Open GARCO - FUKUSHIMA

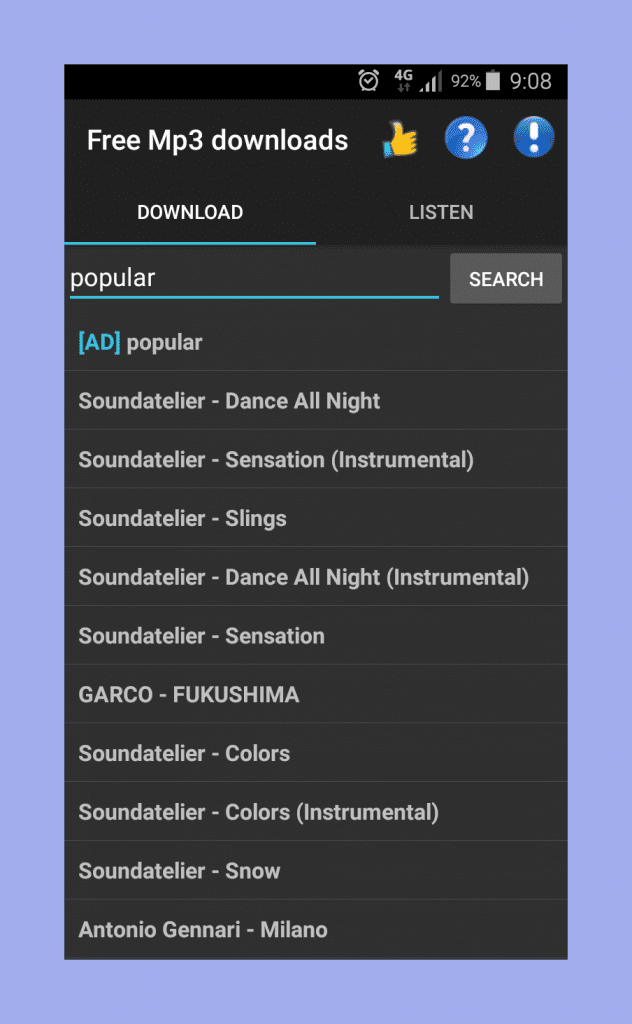tap(316, 694)
